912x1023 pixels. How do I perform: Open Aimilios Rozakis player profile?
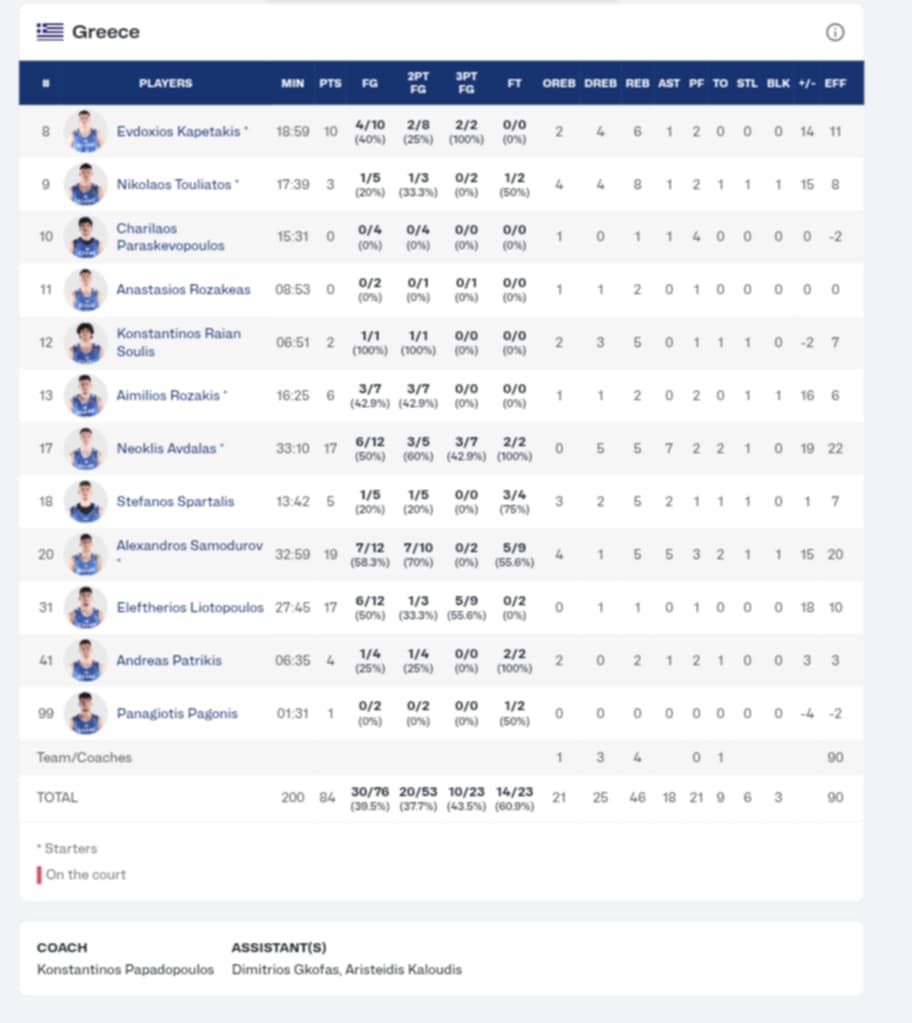point(168,395)
